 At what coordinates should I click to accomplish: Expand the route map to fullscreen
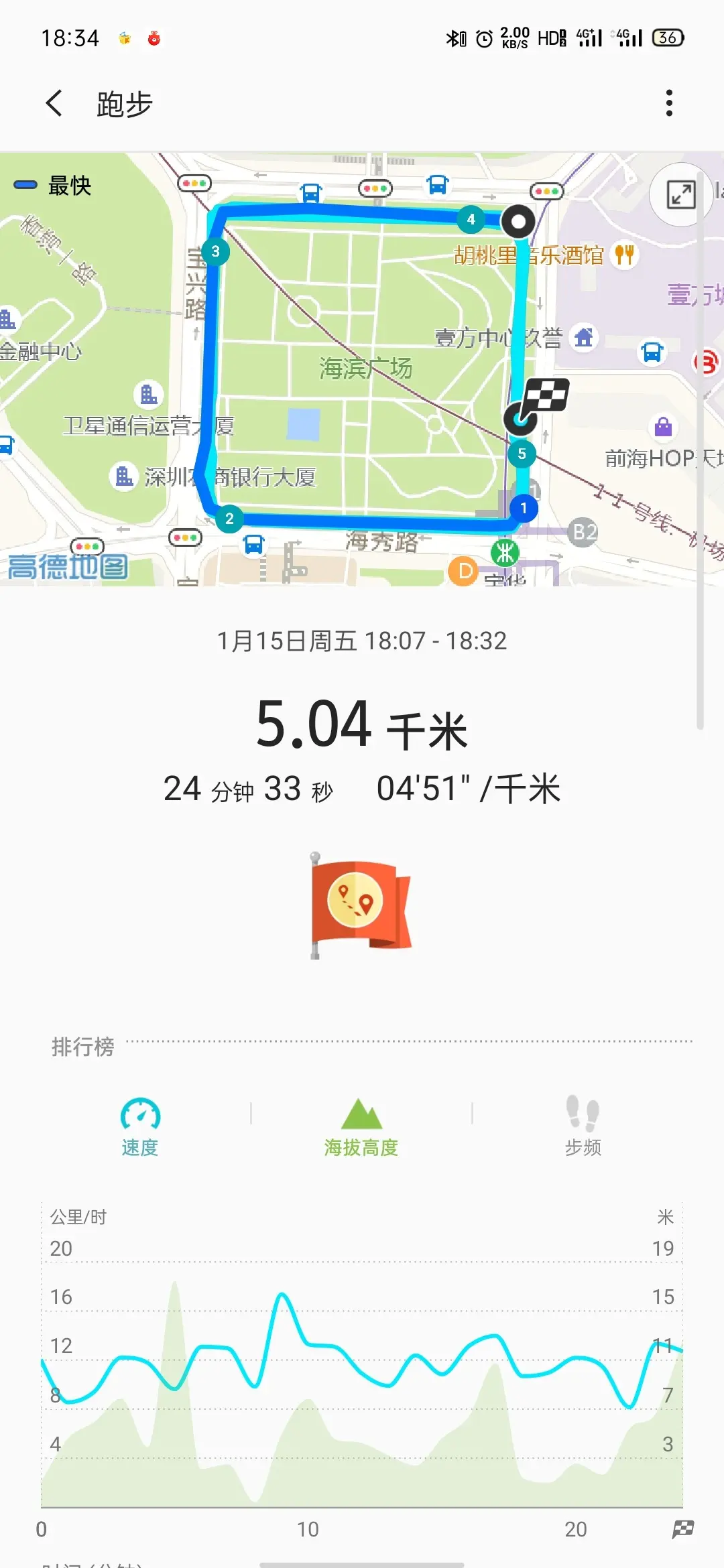[x=680, y=195]
